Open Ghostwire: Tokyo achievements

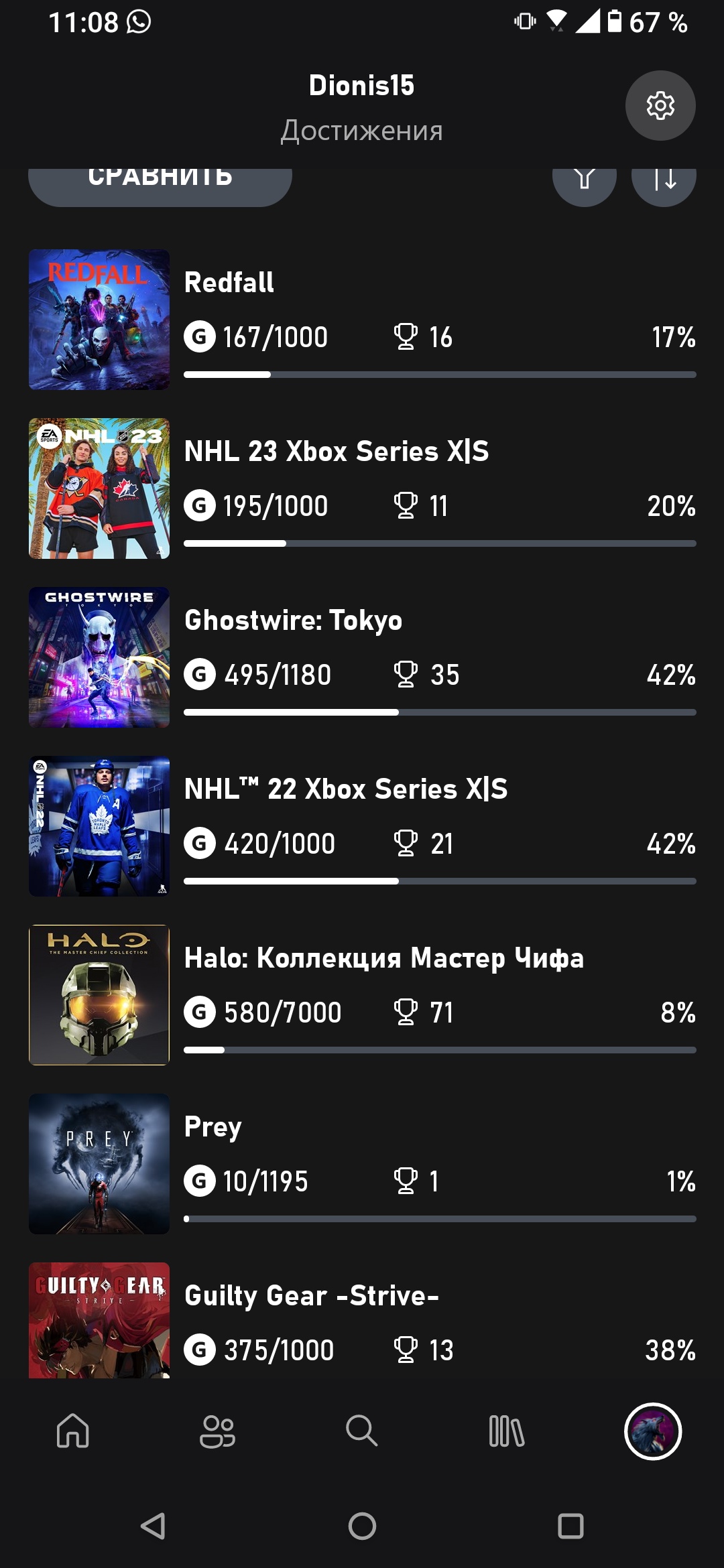point(362,657)
